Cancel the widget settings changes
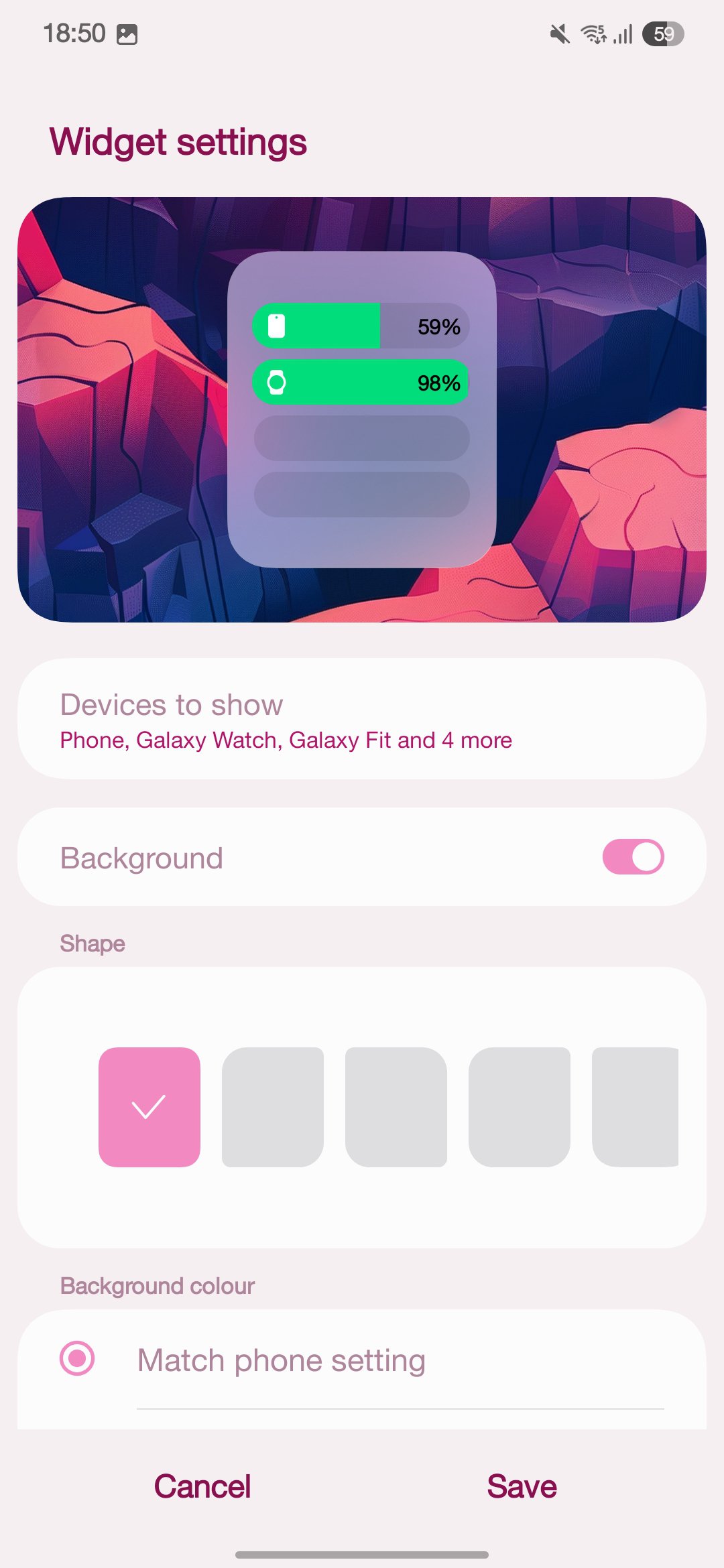 pyautogui.click(x=202, y=1486)
